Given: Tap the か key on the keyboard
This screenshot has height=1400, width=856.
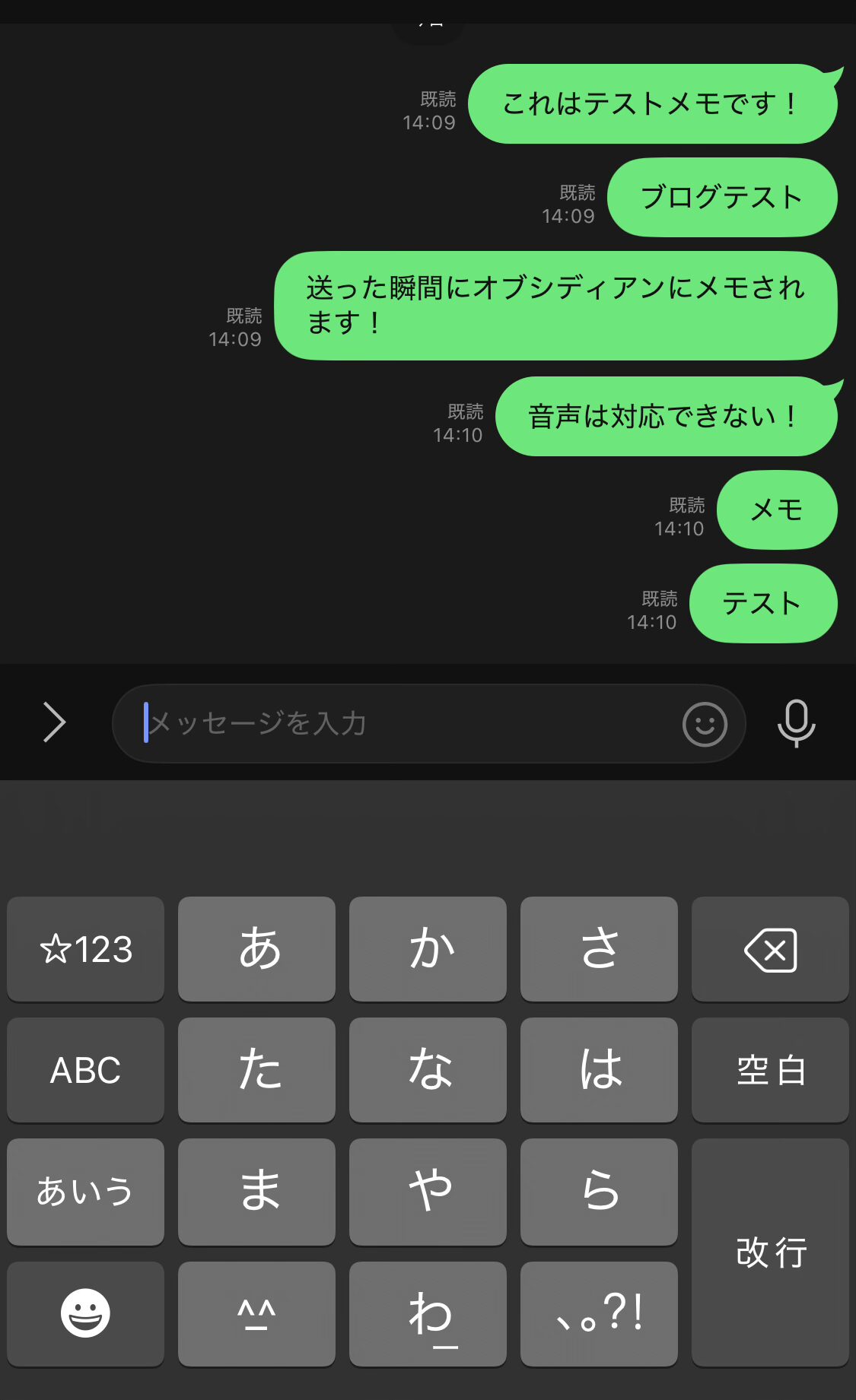Looking at the screenshot, I should coord(428,949).
